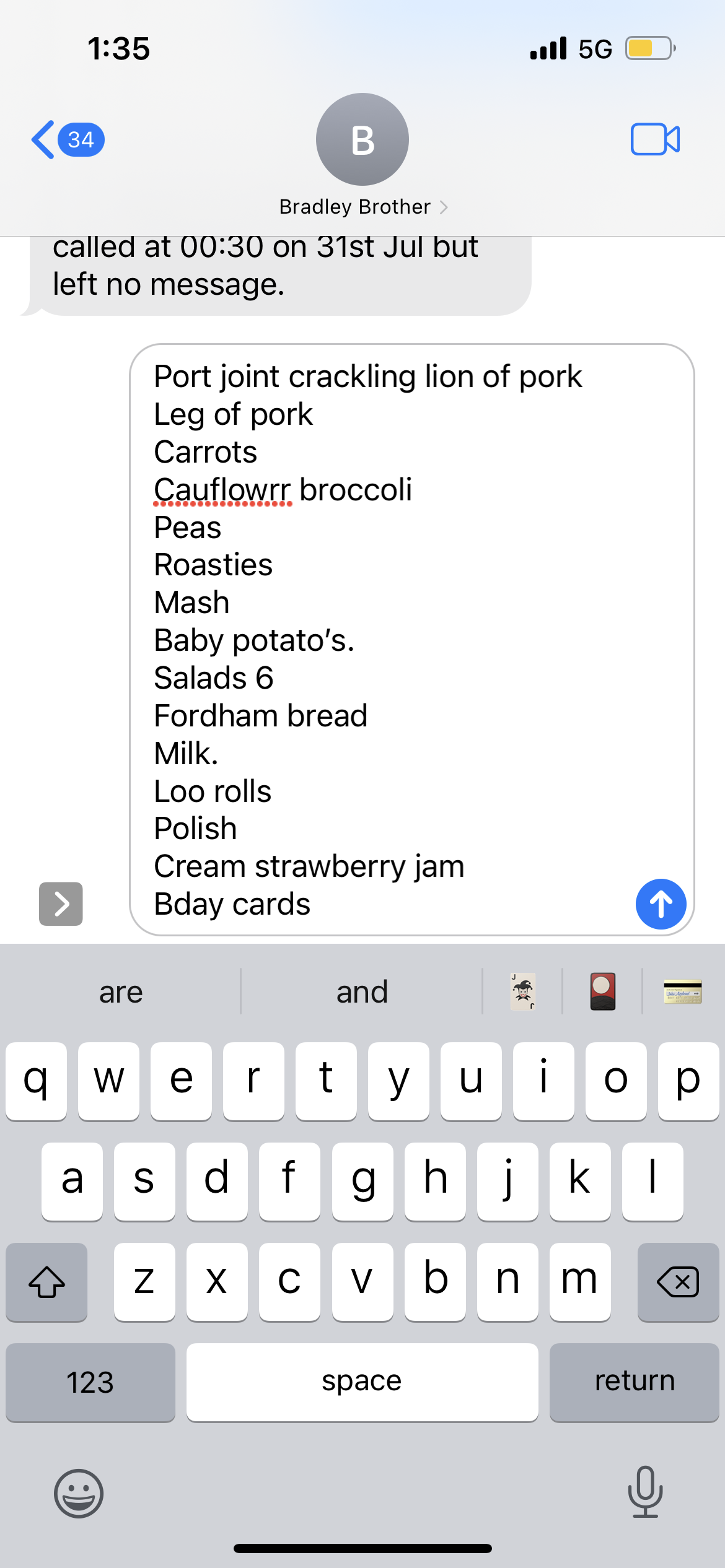
Task: Open Bradley Brother contact details
Action: pos(362,155)
